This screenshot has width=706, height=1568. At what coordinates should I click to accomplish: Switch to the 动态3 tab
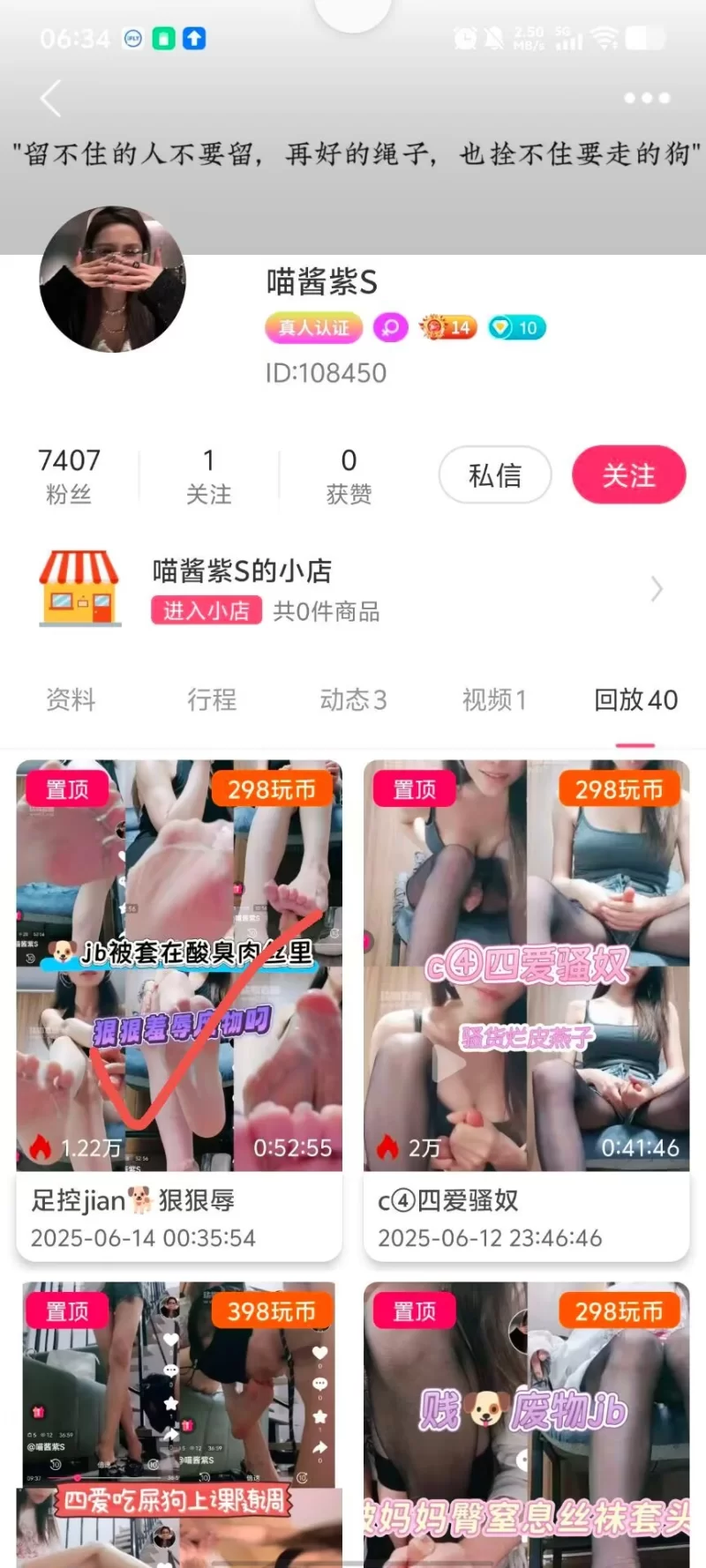353,699
